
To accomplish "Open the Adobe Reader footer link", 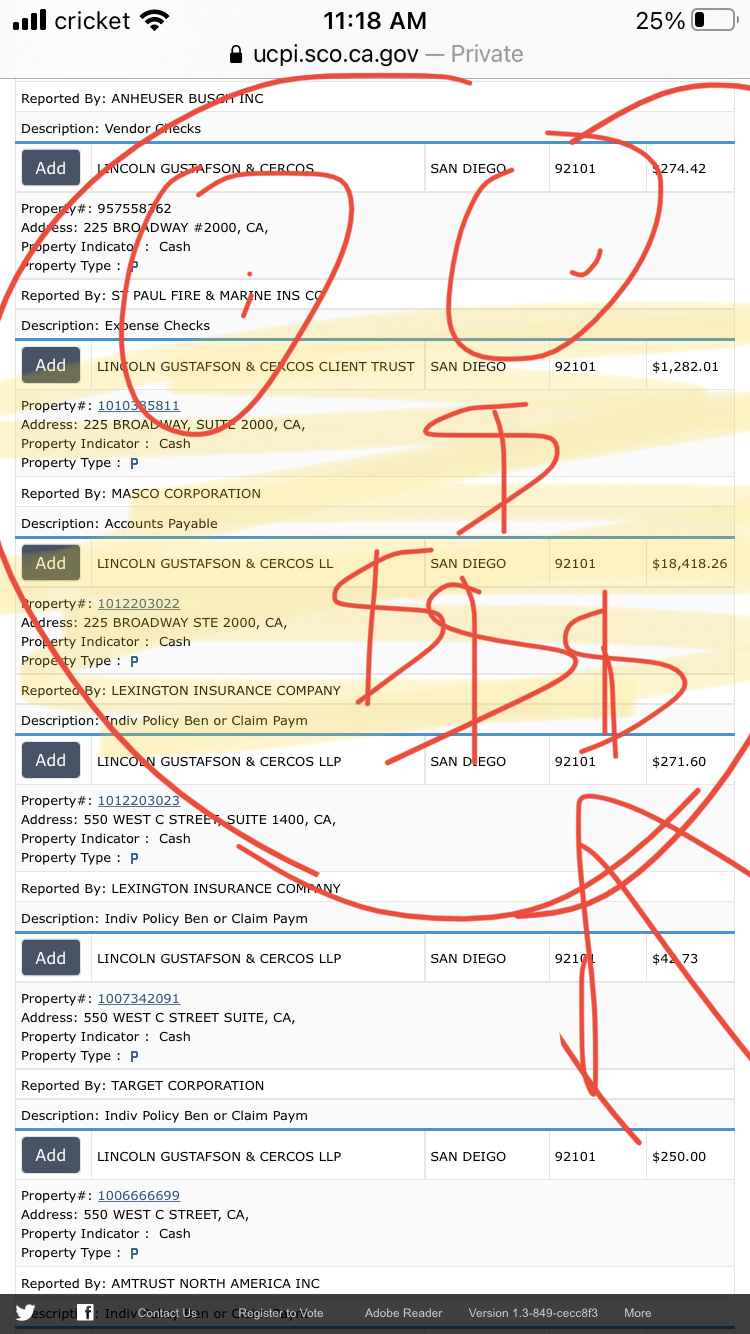I will pos(403,1313).
